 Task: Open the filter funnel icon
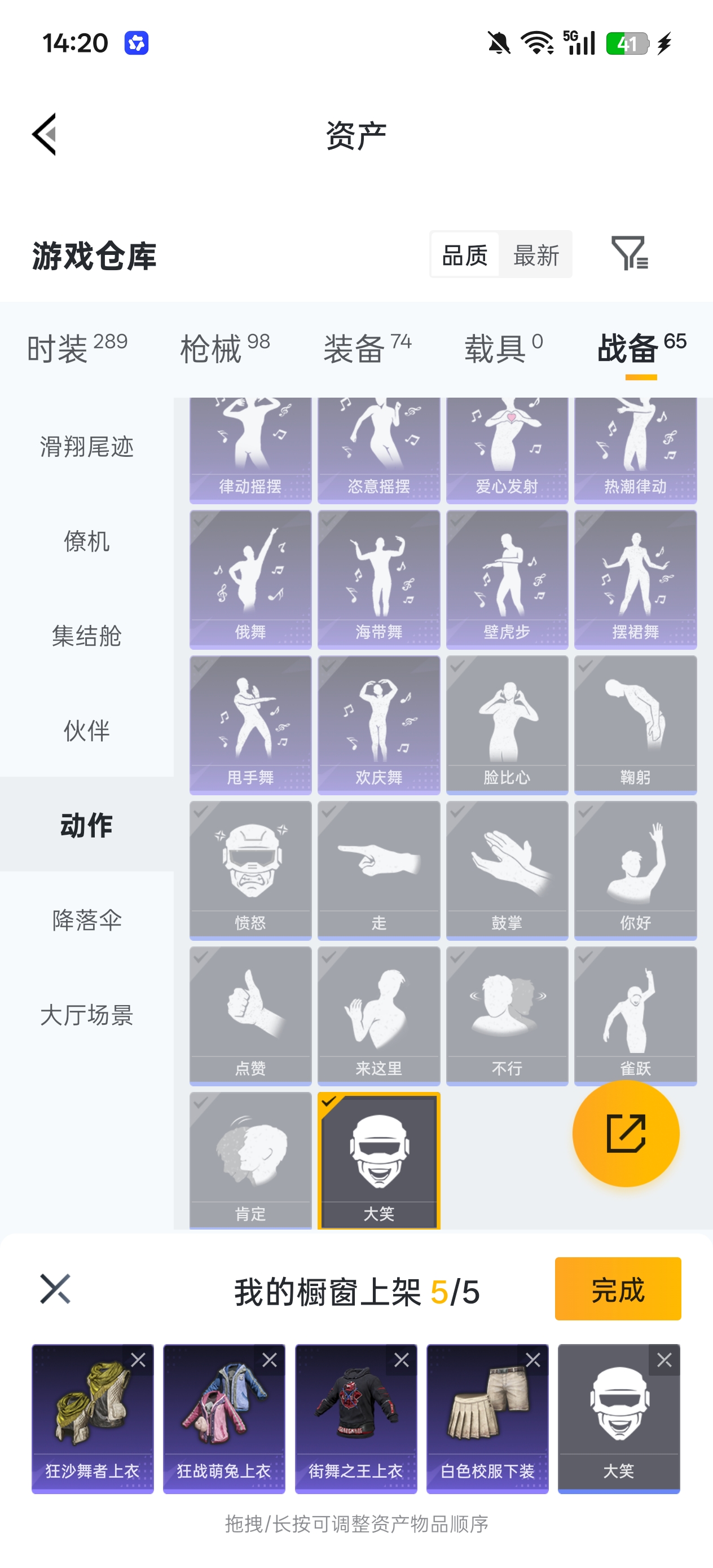tap(630, 254)
